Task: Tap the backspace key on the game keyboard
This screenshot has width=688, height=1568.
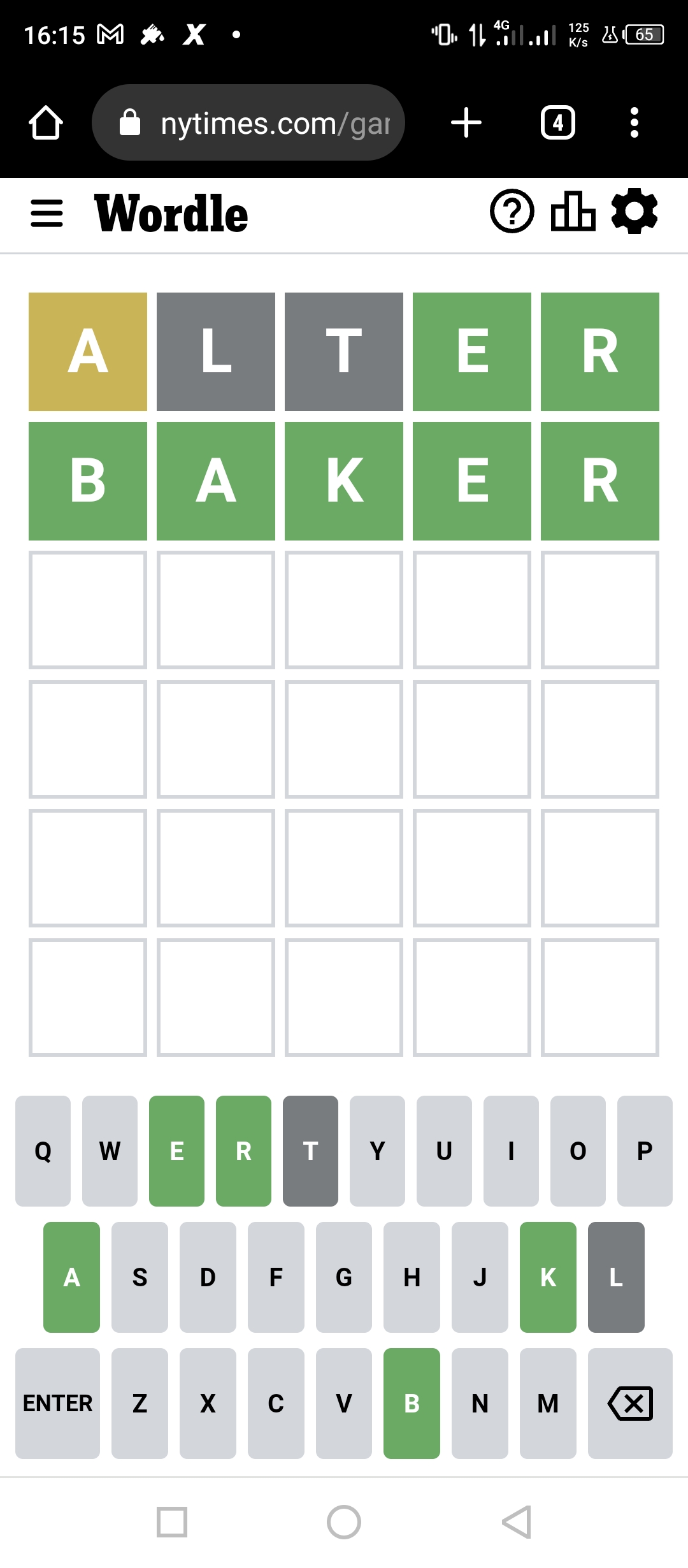Action: click(x=630, y=1403)
